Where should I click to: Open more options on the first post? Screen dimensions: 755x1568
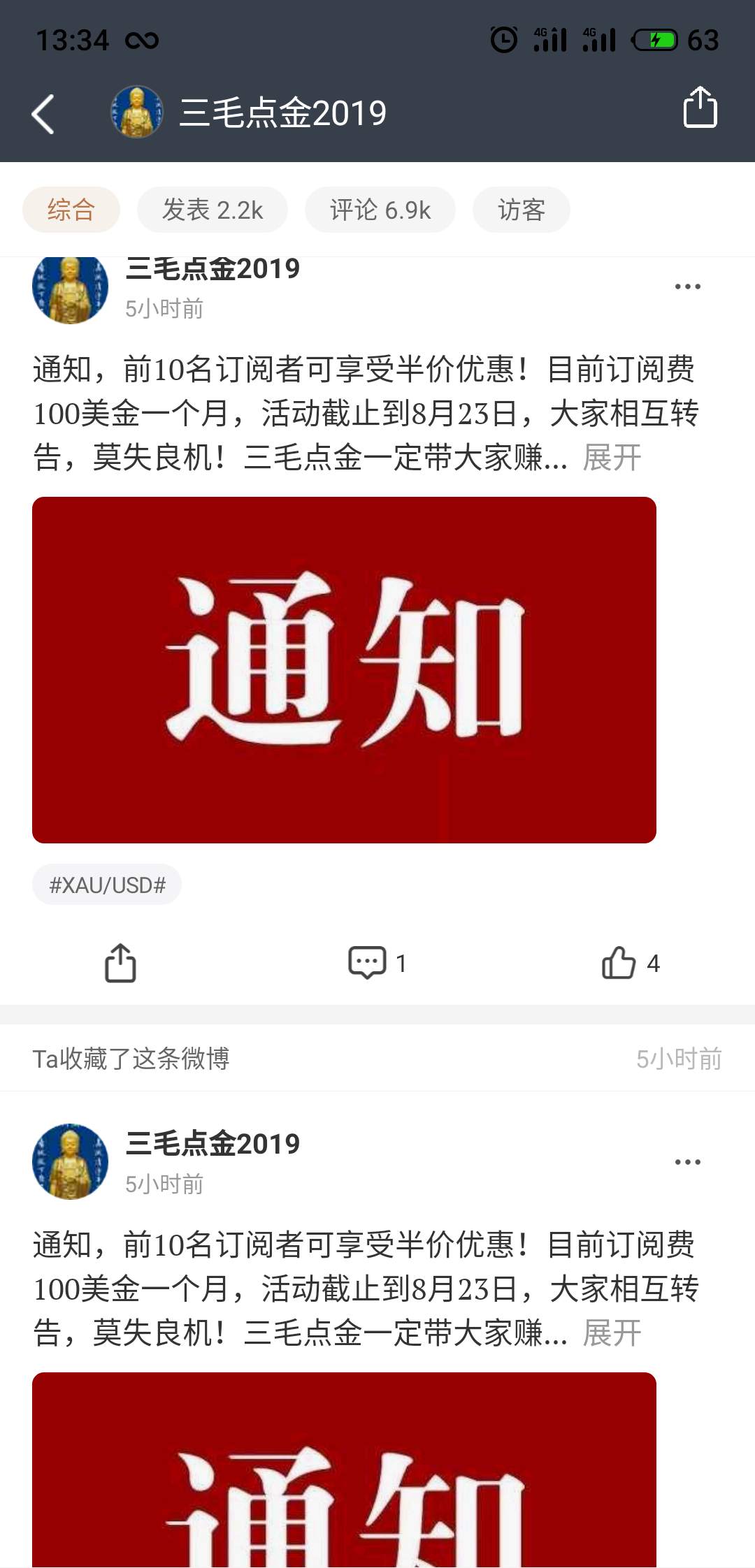point(687,286)
